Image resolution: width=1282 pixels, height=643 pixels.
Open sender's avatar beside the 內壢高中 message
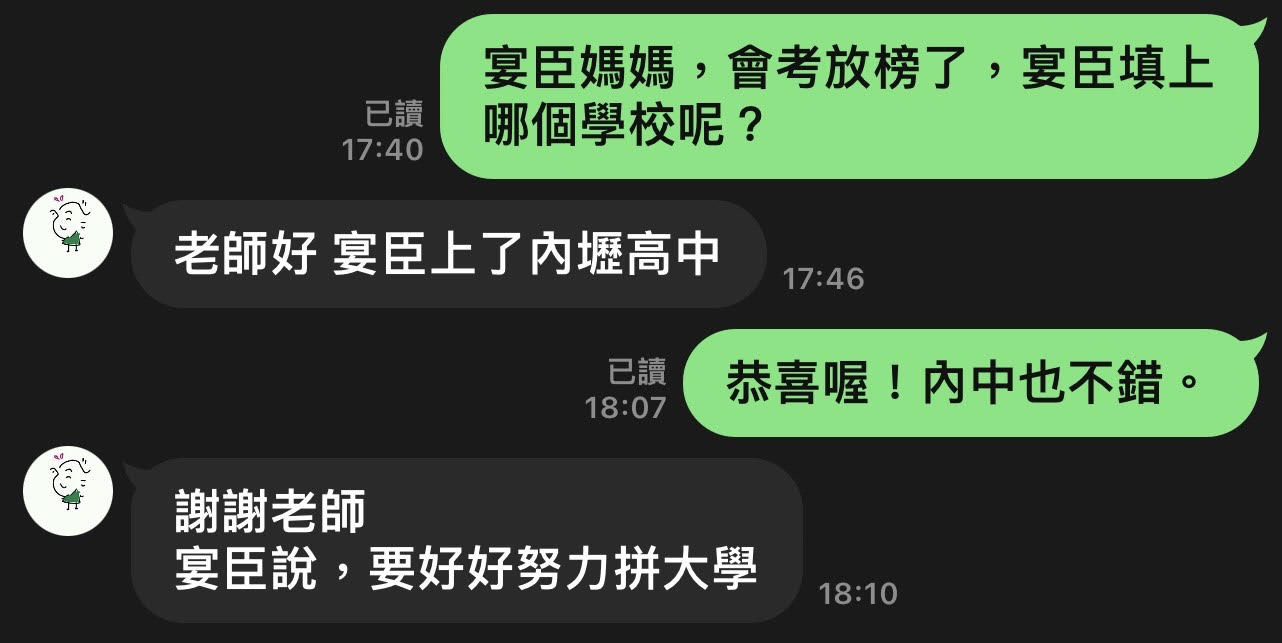pos(68,231)
